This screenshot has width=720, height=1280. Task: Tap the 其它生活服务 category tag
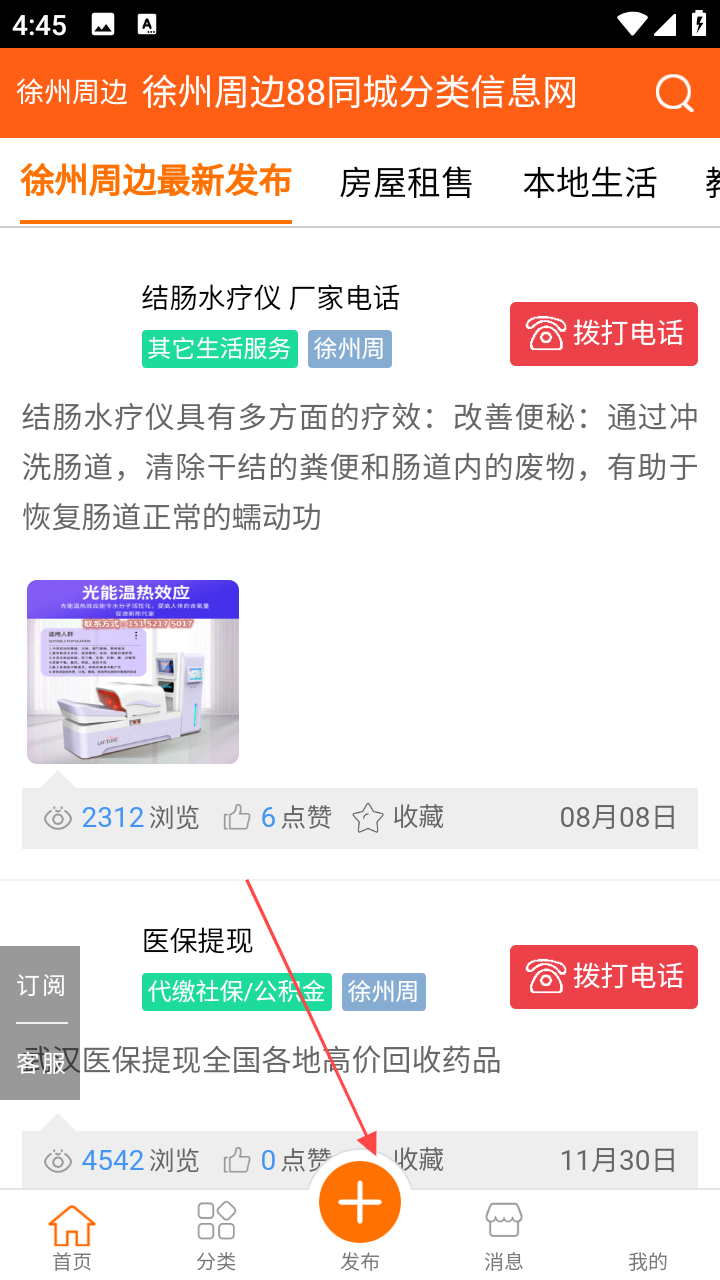[220, 349]
